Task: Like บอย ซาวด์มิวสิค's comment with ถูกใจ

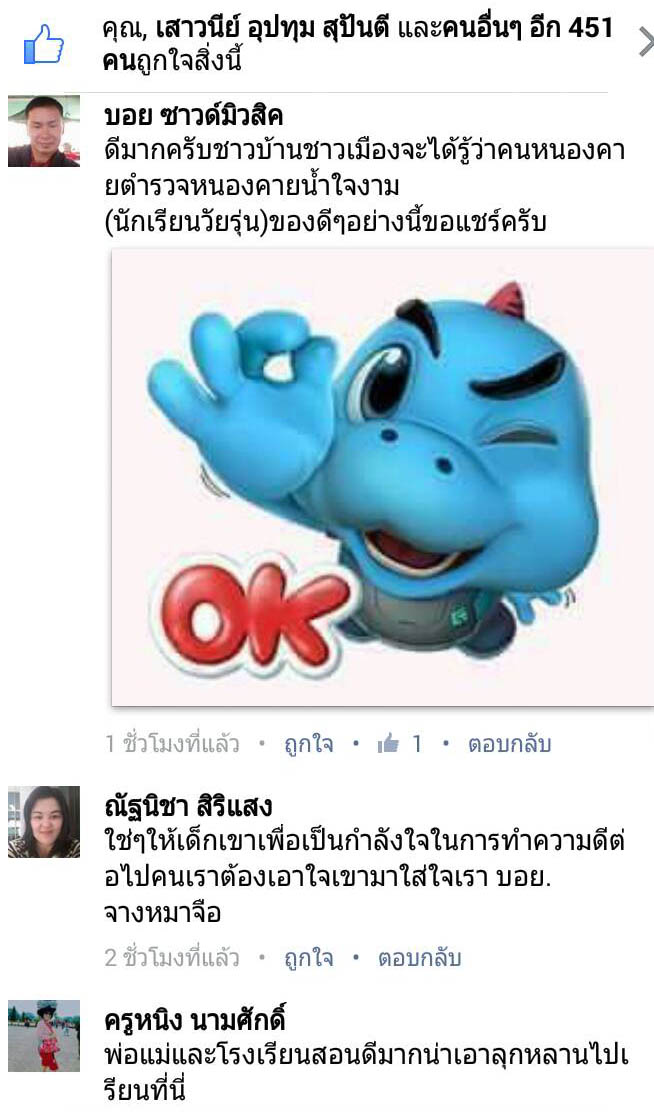Action: tap(309, 744)
